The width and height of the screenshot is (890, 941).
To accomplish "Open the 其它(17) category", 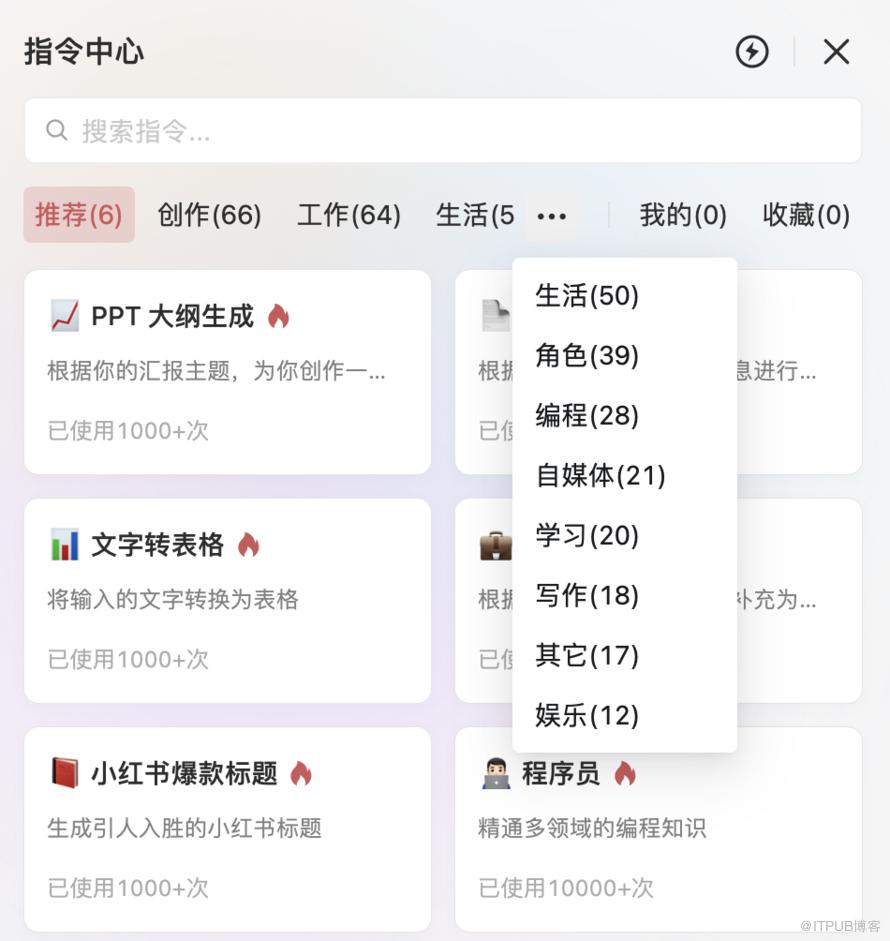I will (x=587, y=656).
